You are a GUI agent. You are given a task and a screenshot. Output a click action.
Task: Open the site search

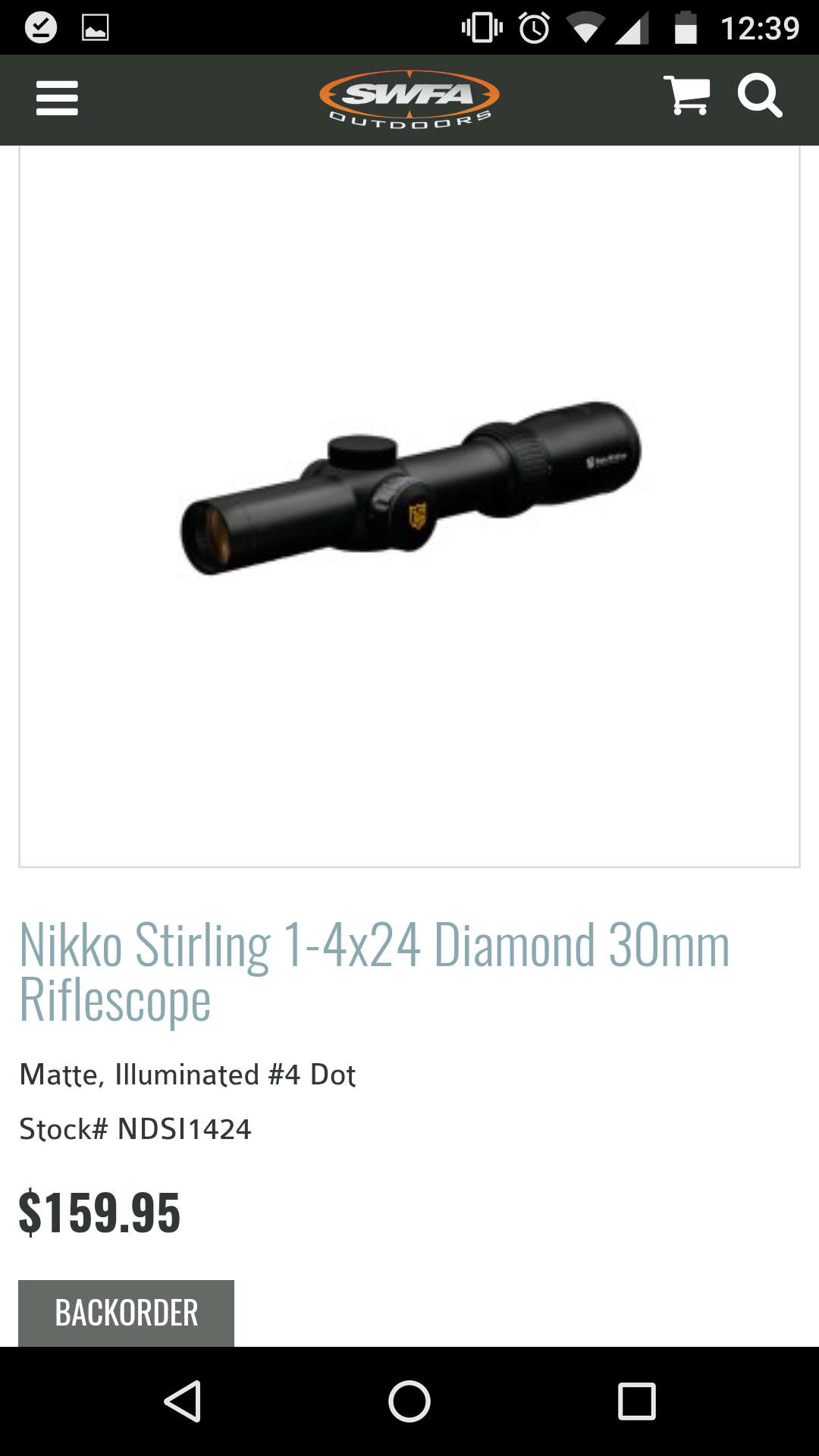pos(760,96)
